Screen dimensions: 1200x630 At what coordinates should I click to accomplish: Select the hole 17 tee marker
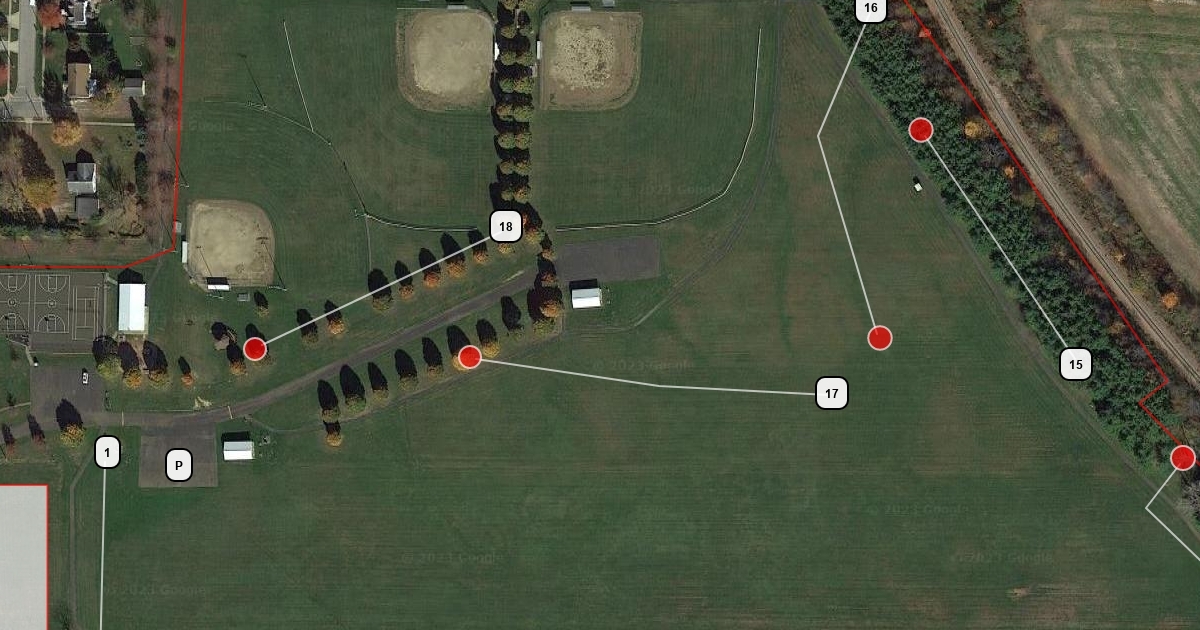(832, 394)
